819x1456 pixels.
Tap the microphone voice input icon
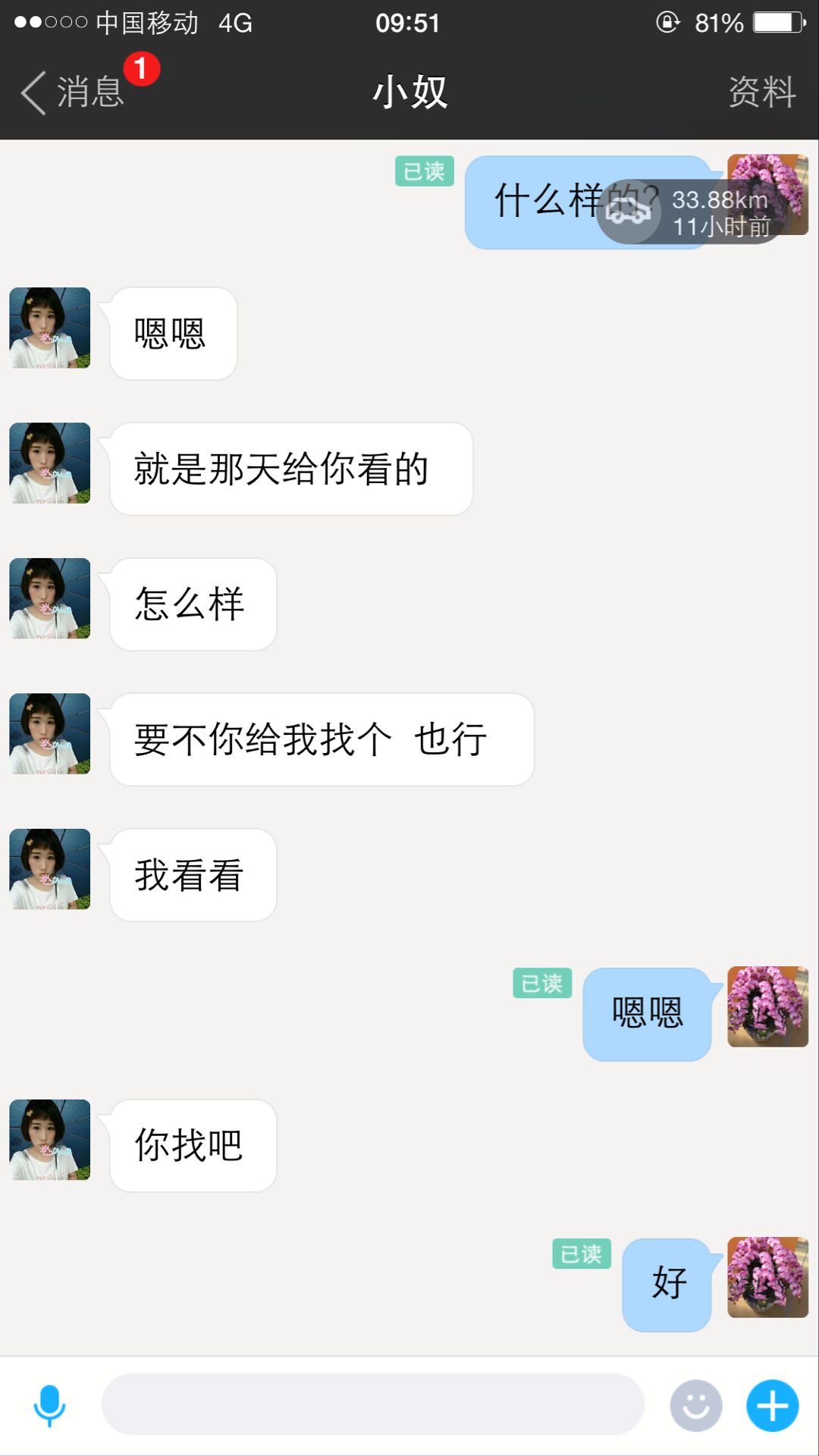(50, 1404)
